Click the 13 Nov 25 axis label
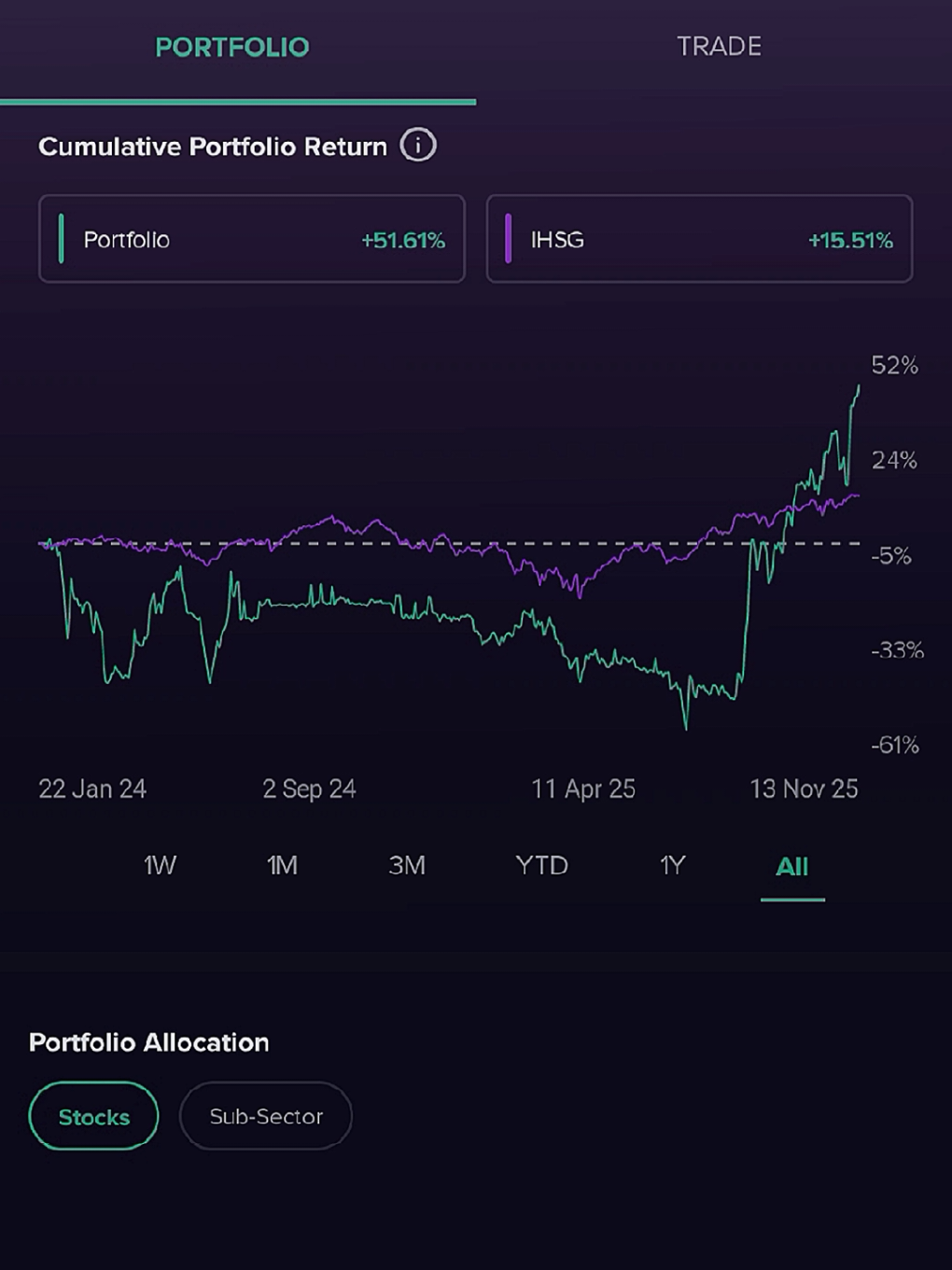This screenshot has width=952, height=1270. click(x=806, y=789)
